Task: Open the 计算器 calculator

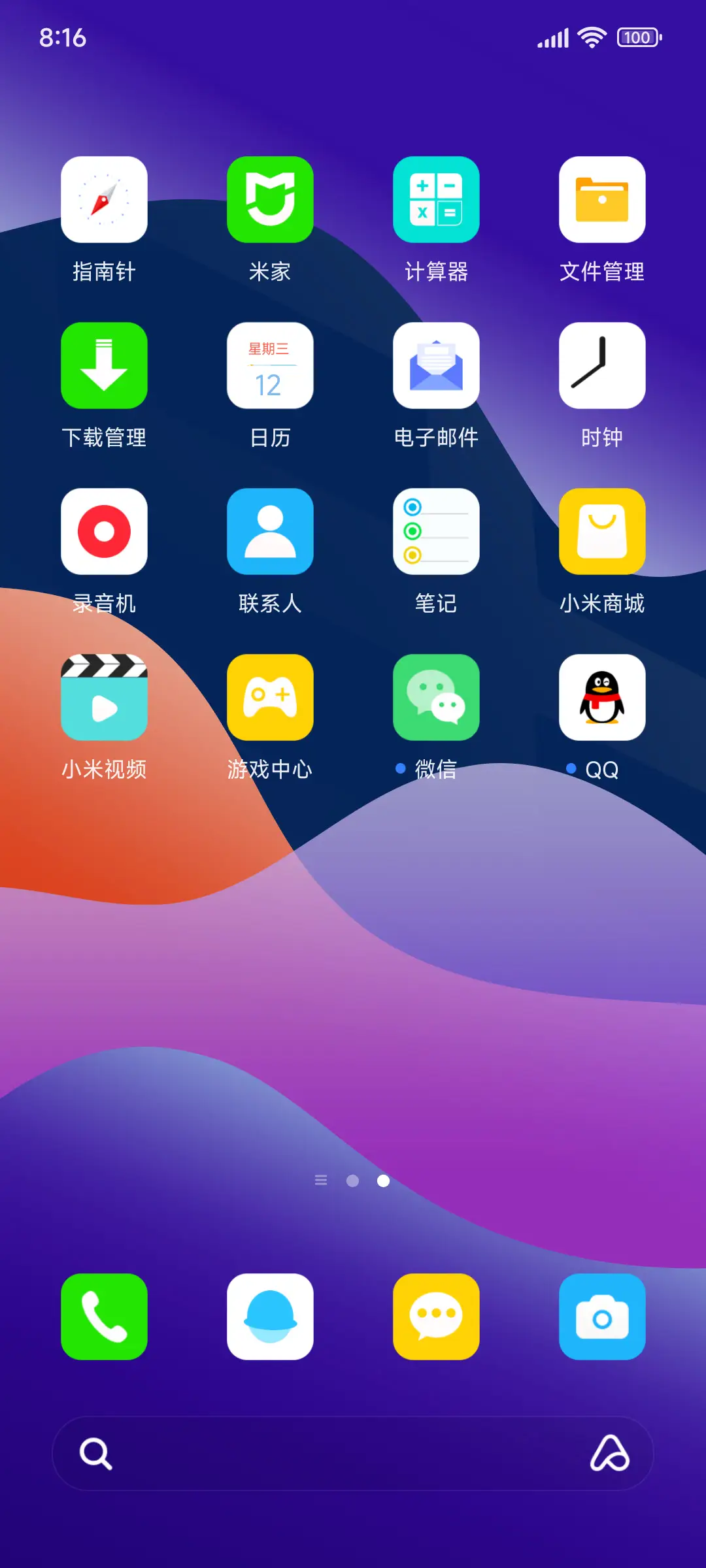Action: coord(436,200)
